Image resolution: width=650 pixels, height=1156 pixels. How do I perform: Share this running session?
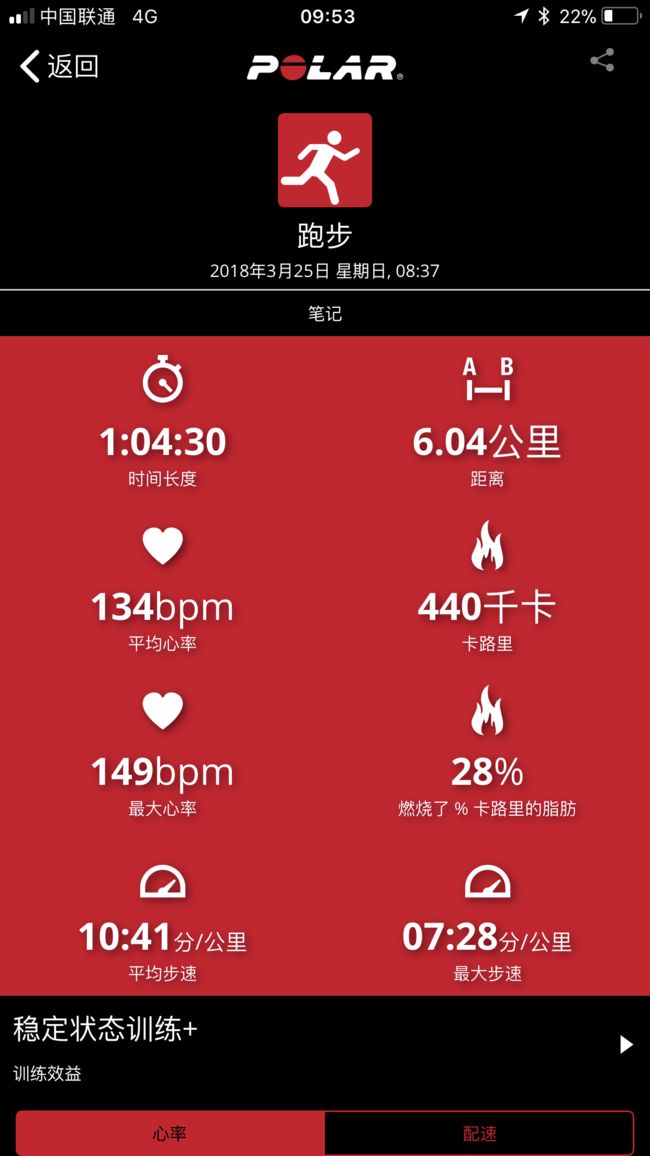[x=602, y=60]
